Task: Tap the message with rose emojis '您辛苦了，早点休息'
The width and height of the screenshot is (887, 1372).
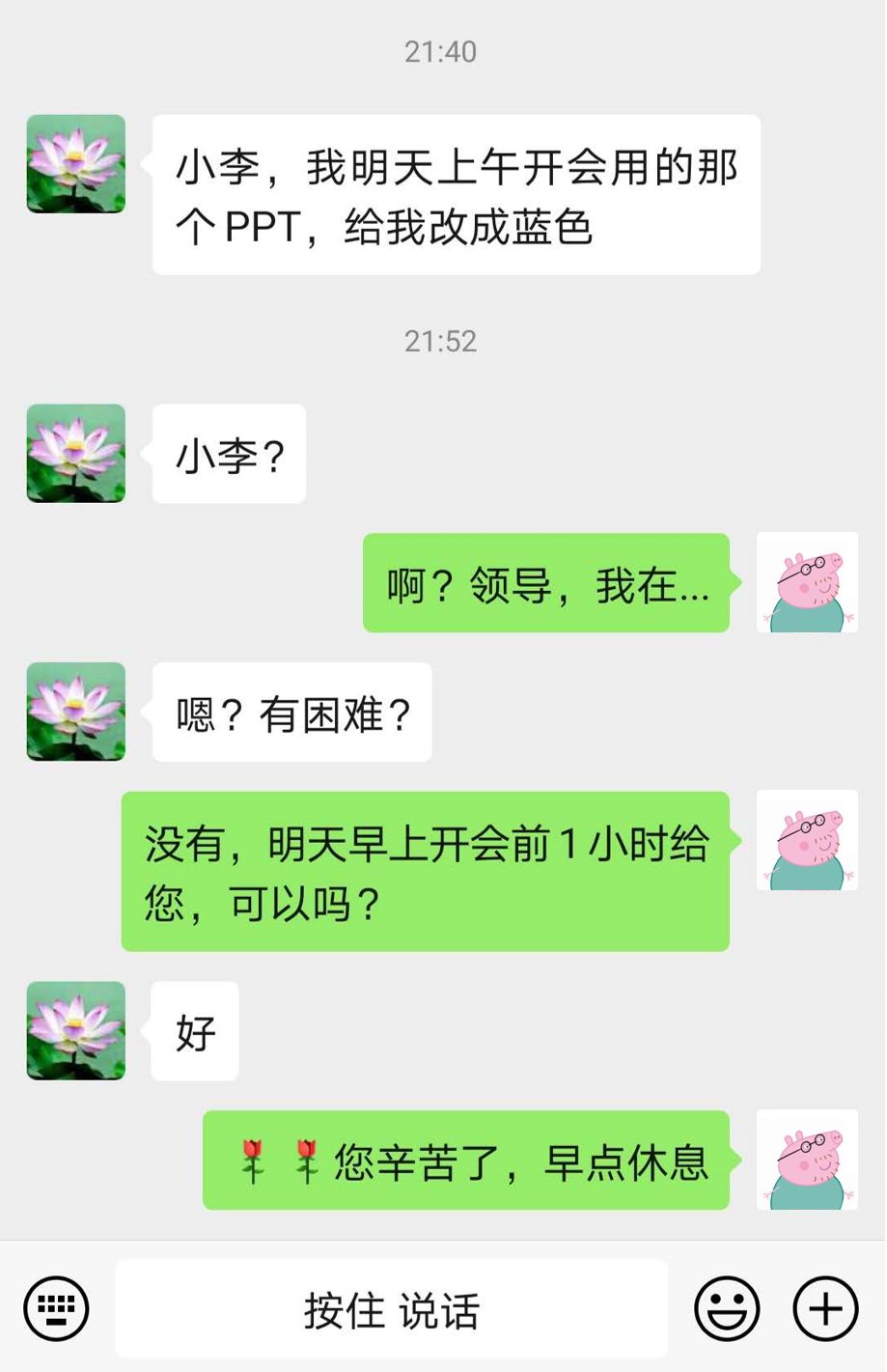Action: pos(464,1162)
